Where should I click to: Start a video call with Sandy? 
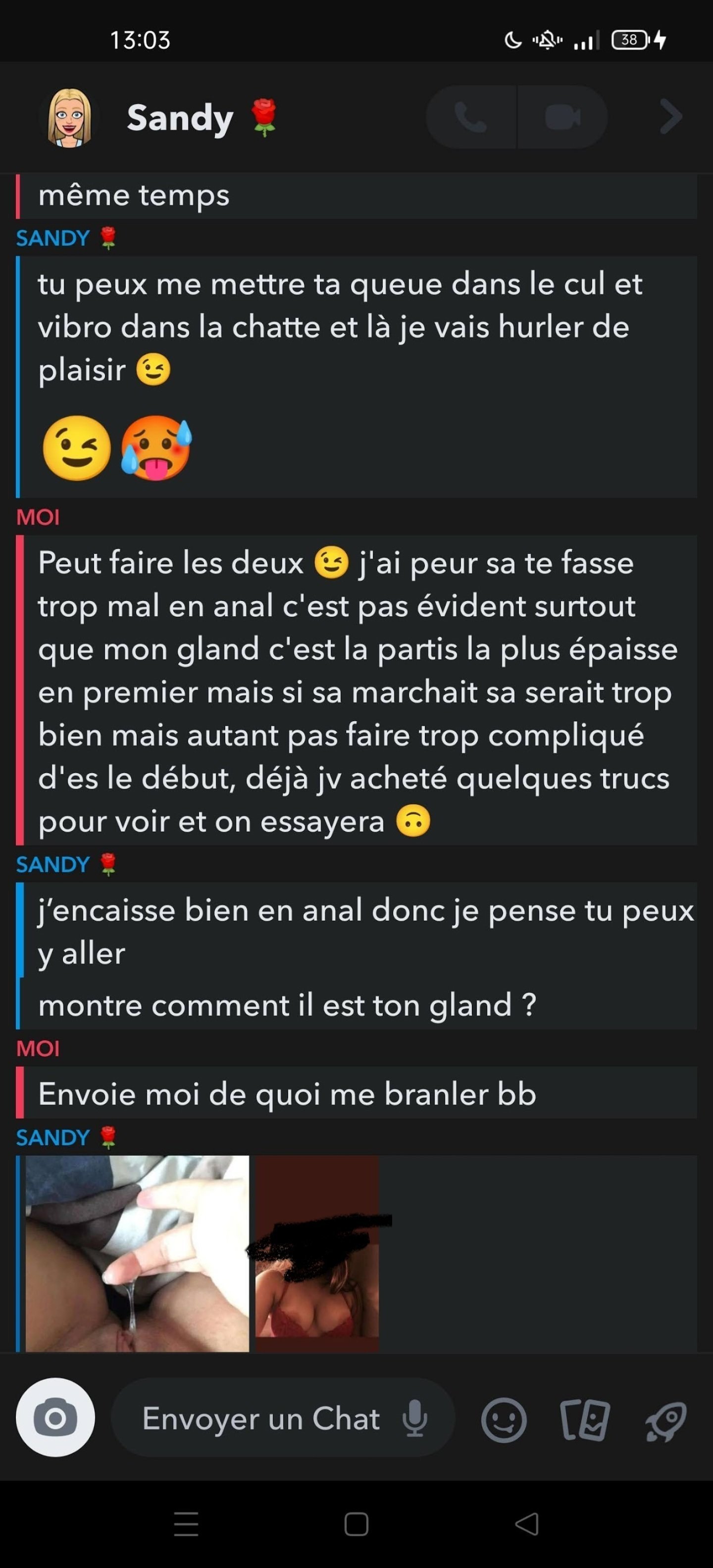click(x=562, y=117)
